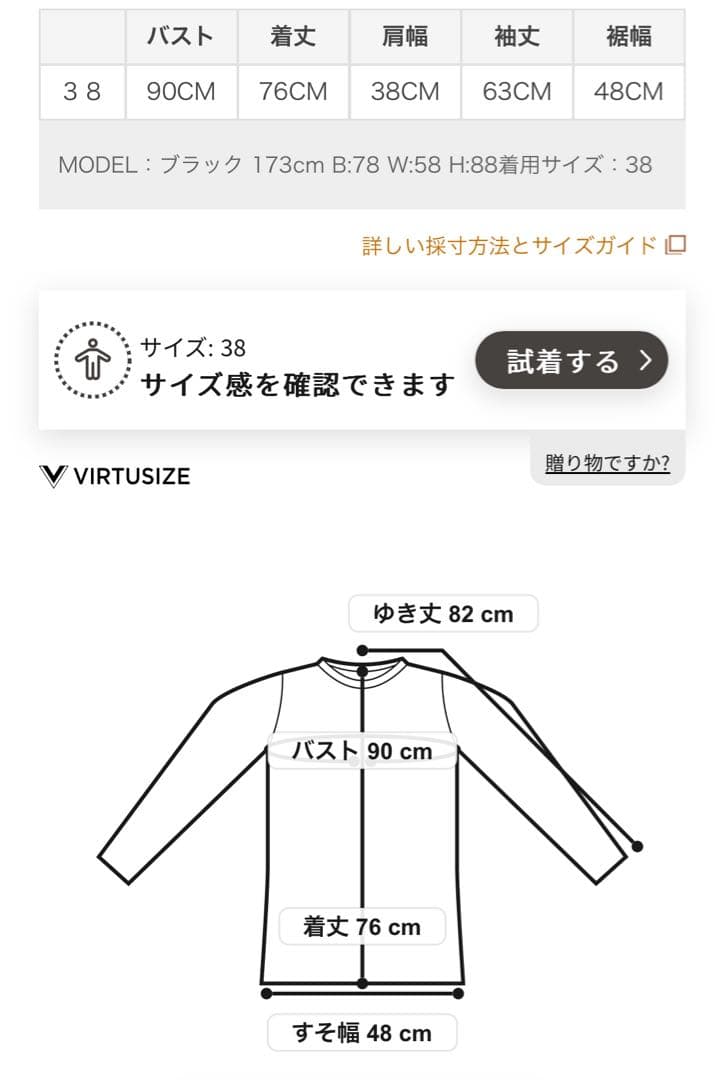
Task: Open the 贈り物ですか? gift link
Action: pos(607,463)
